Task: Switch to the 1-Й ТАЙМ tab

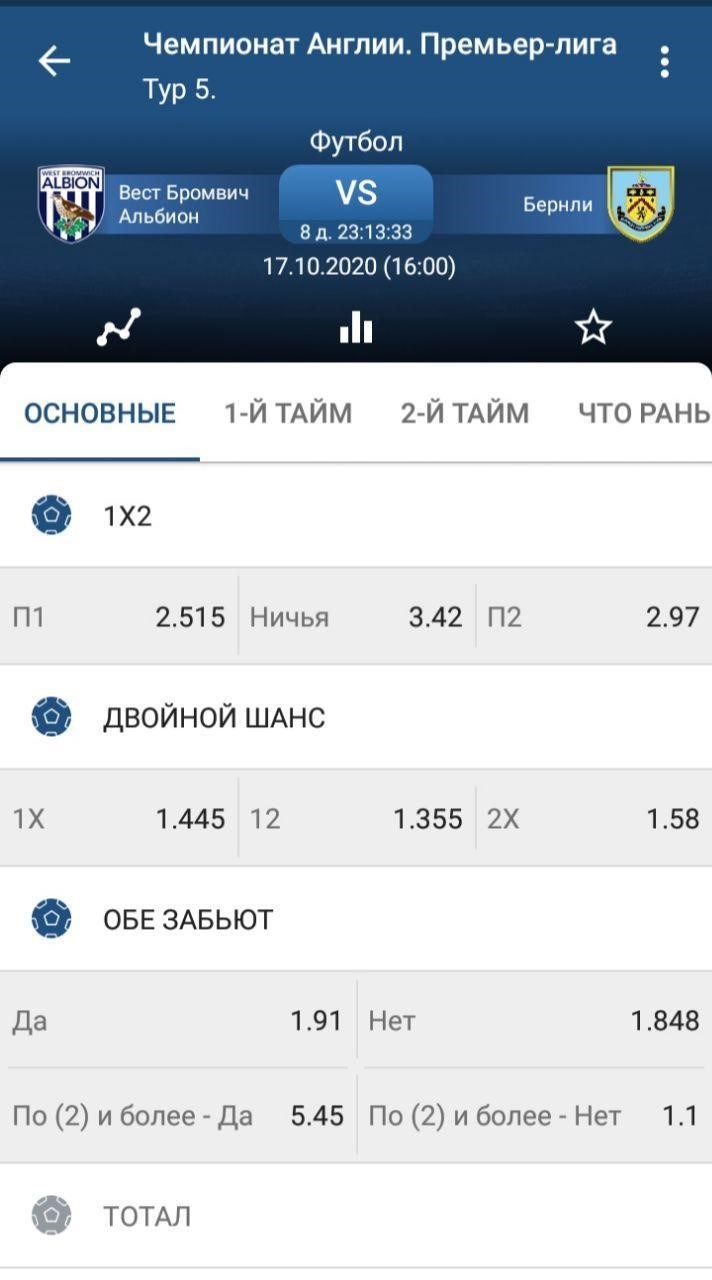Action: 288,413
